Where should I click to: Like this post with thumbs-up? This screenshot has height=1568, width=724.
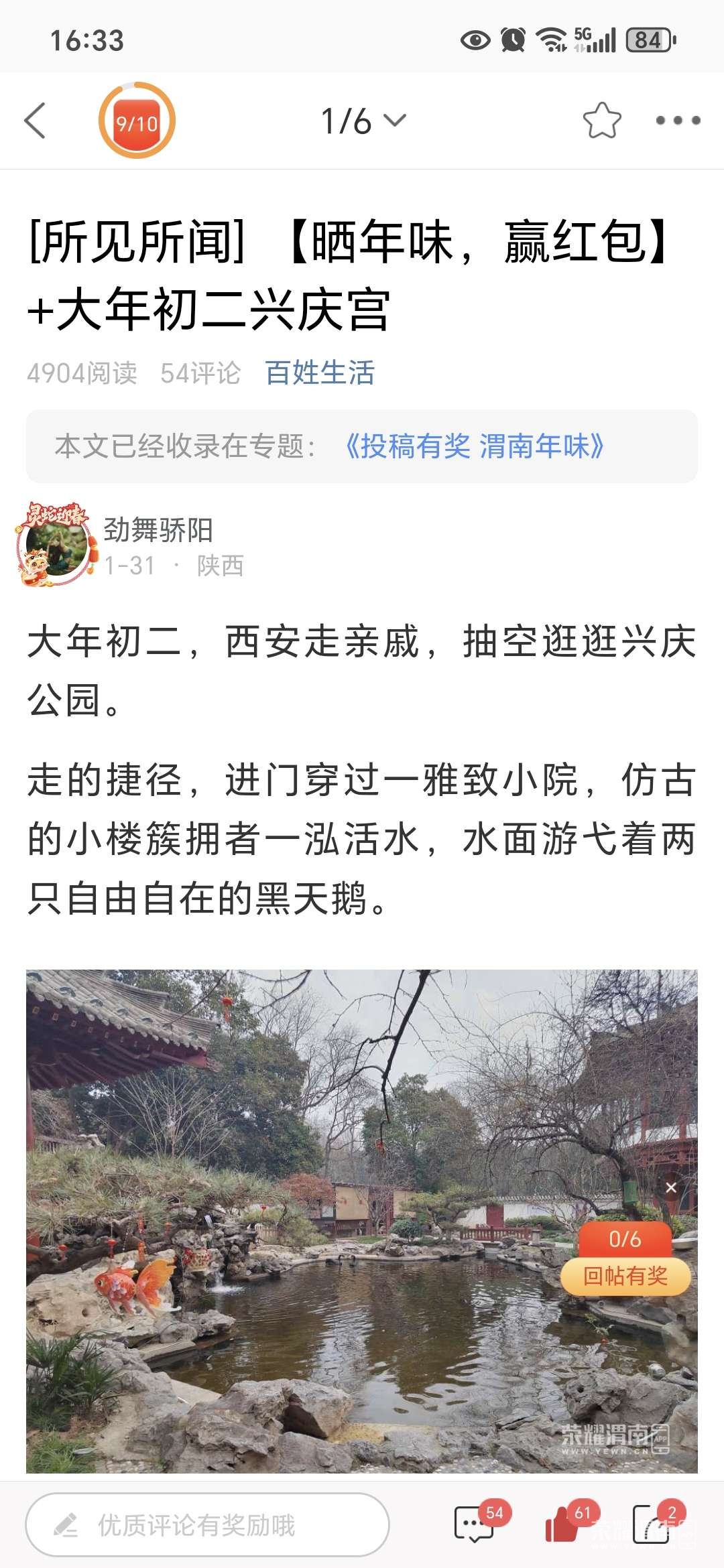[x=563, y=1524]
